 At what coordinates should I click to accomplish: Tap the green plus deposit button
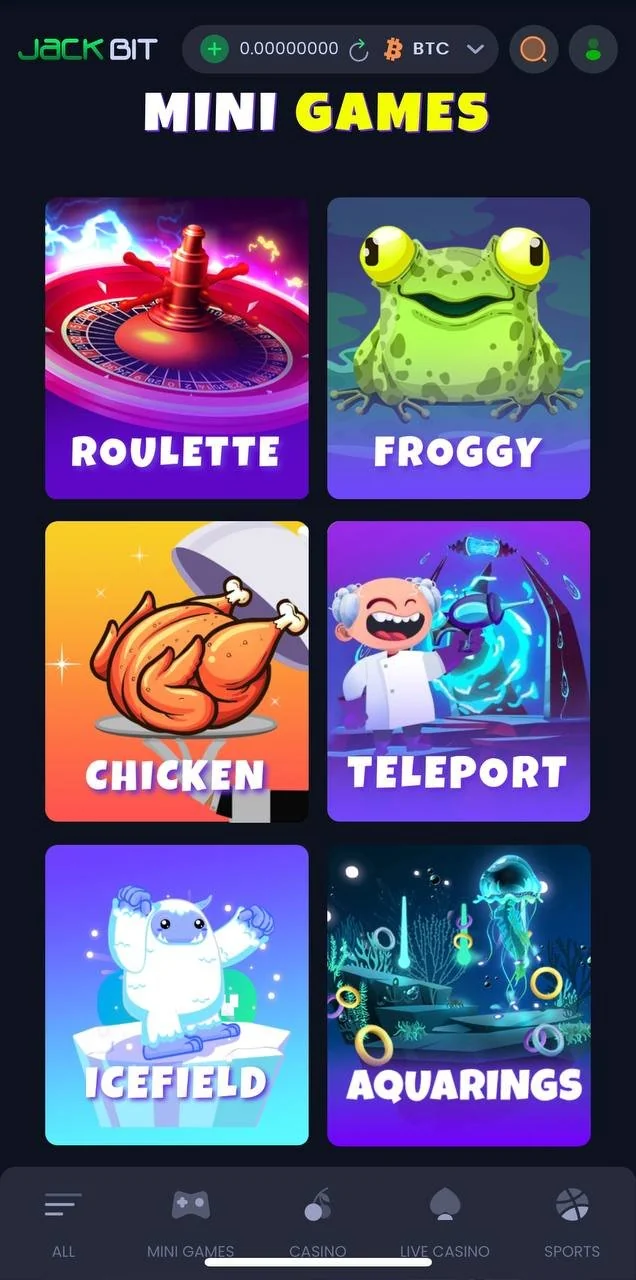click(x=214, y=49)
